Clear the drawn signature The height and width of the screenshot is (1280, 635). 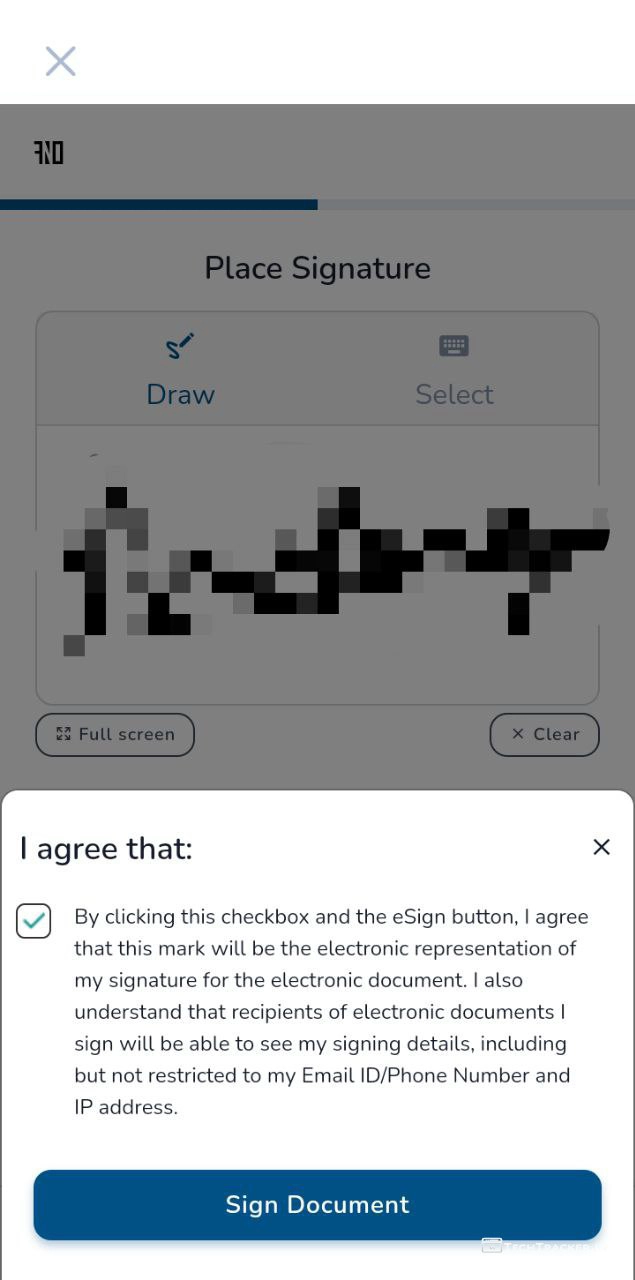tap(544, 735)
